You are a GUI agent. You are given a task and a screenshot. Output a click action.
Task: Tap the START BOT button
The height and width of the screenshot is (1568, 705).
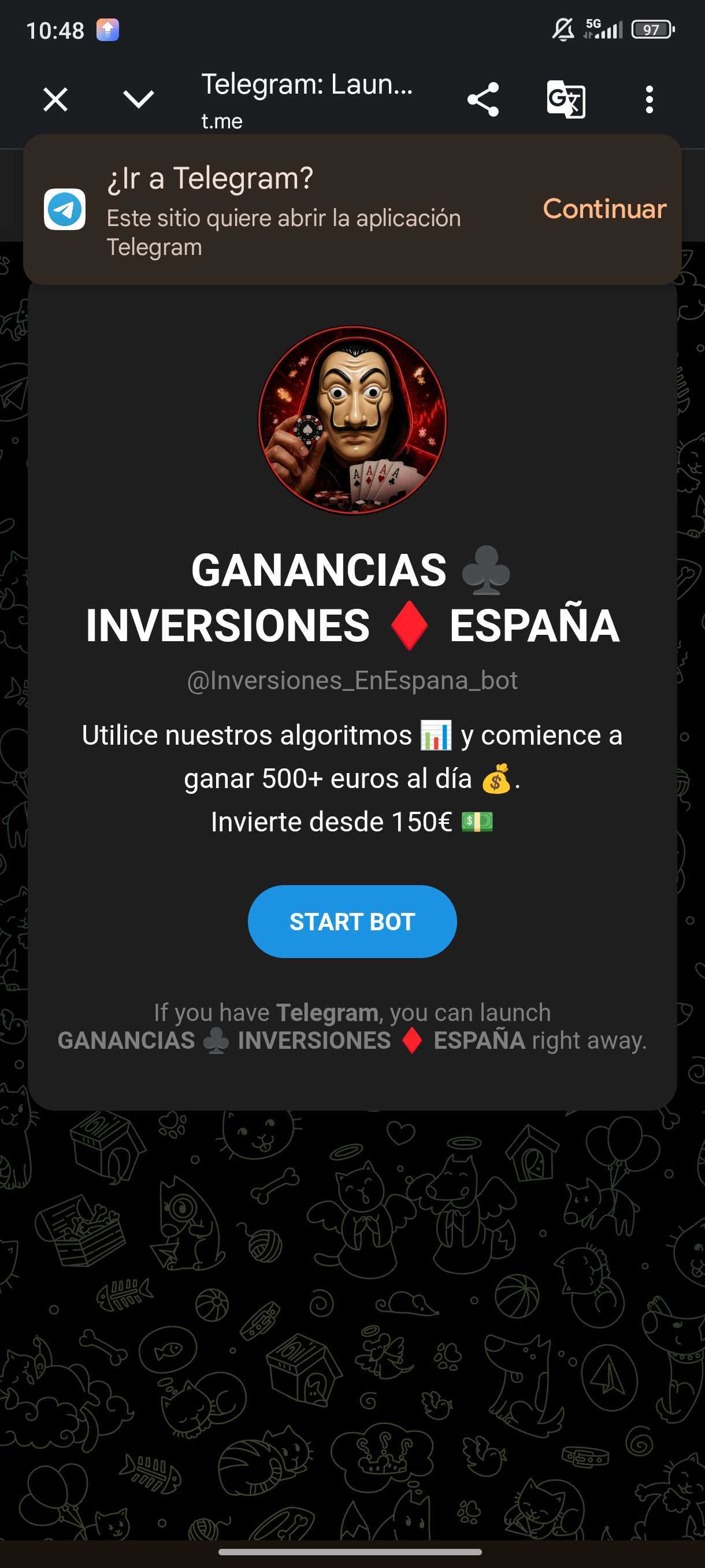point(352,922)
